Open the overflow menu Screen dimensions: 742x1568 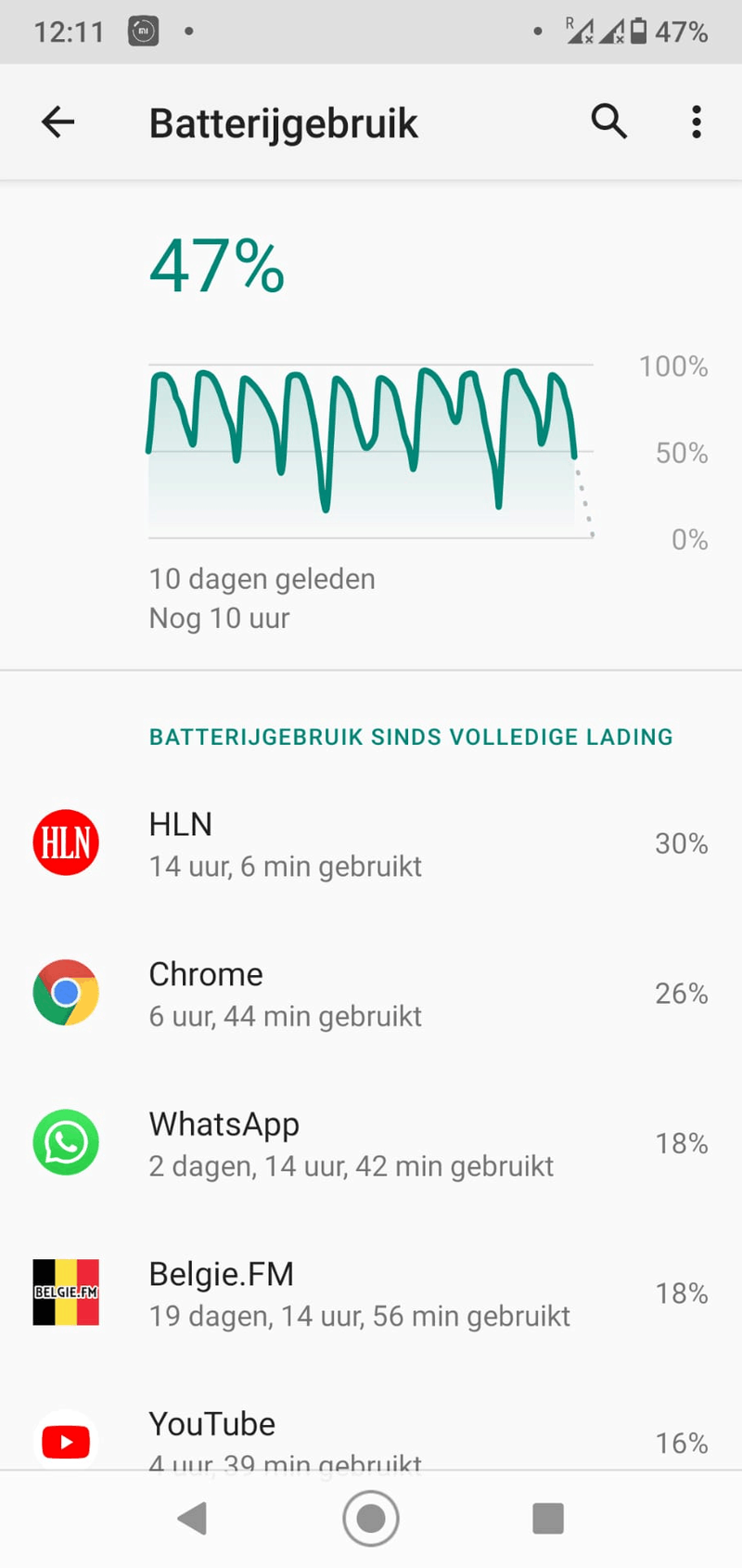[x=696, y=122]
